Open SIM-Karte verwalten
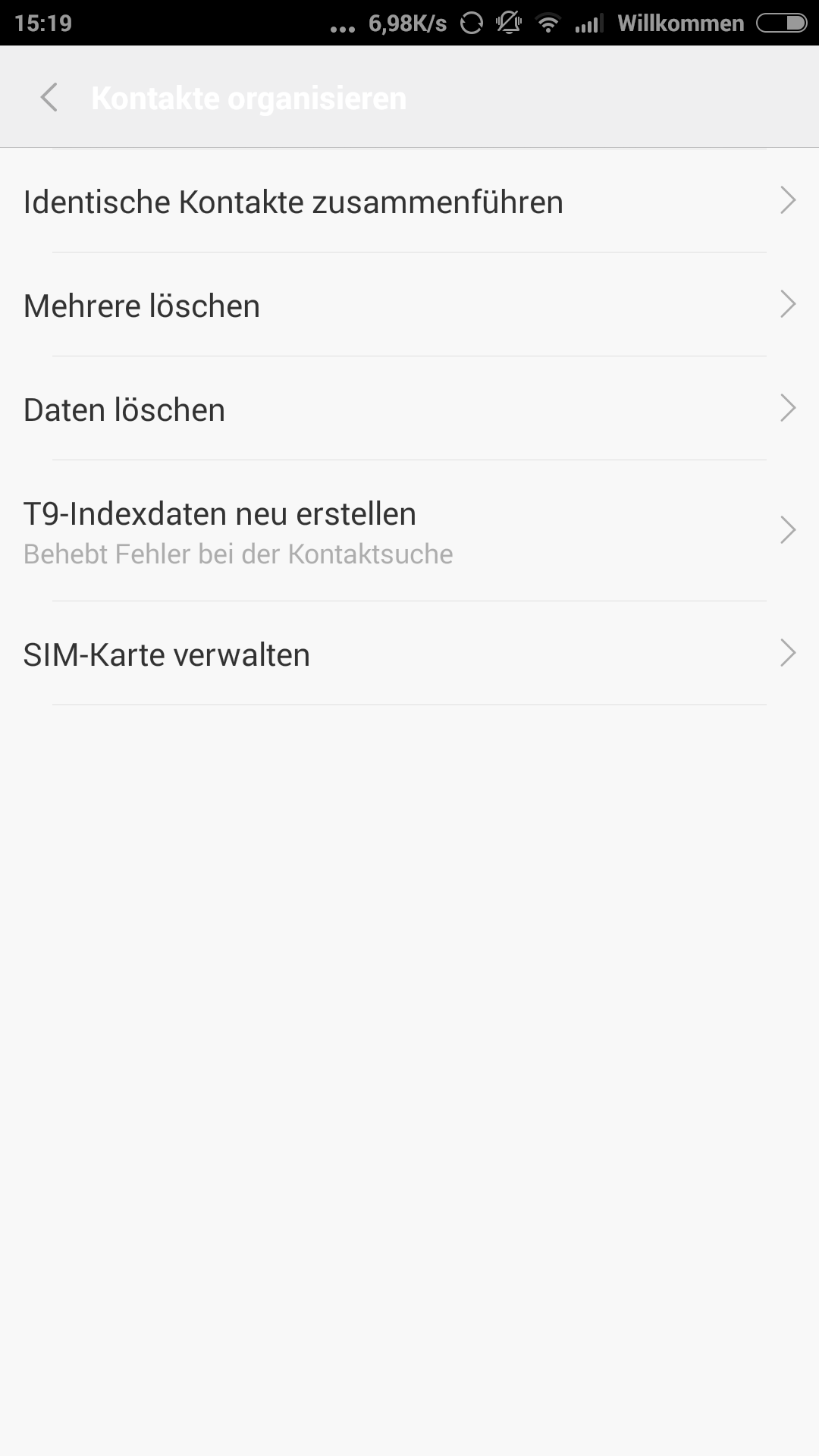Viewport: 819px width, 1456px height. (409, 654)
